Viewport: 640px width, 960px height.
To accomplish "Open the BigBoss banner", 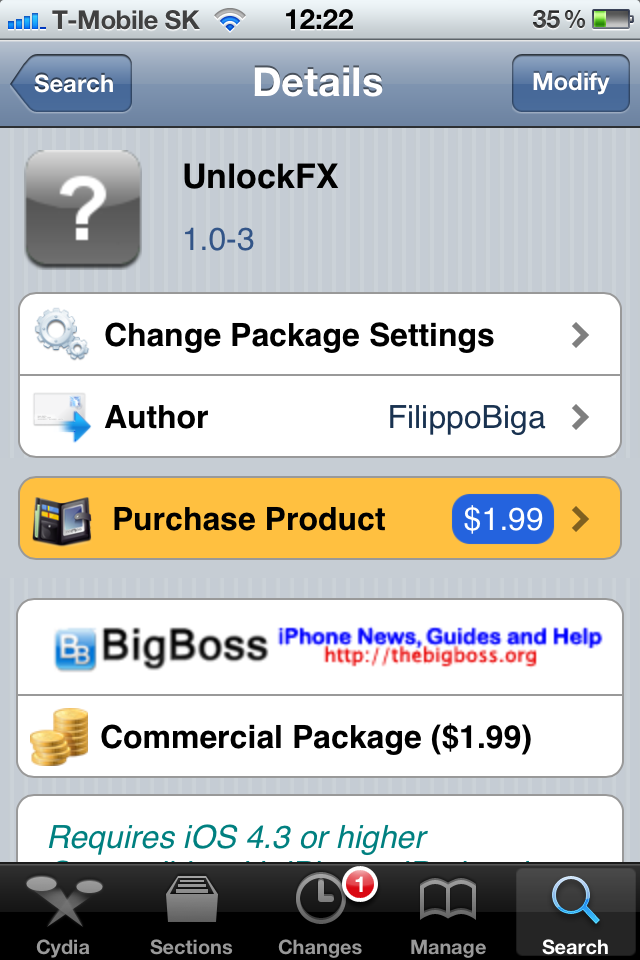I will click(x=320, y=647).
